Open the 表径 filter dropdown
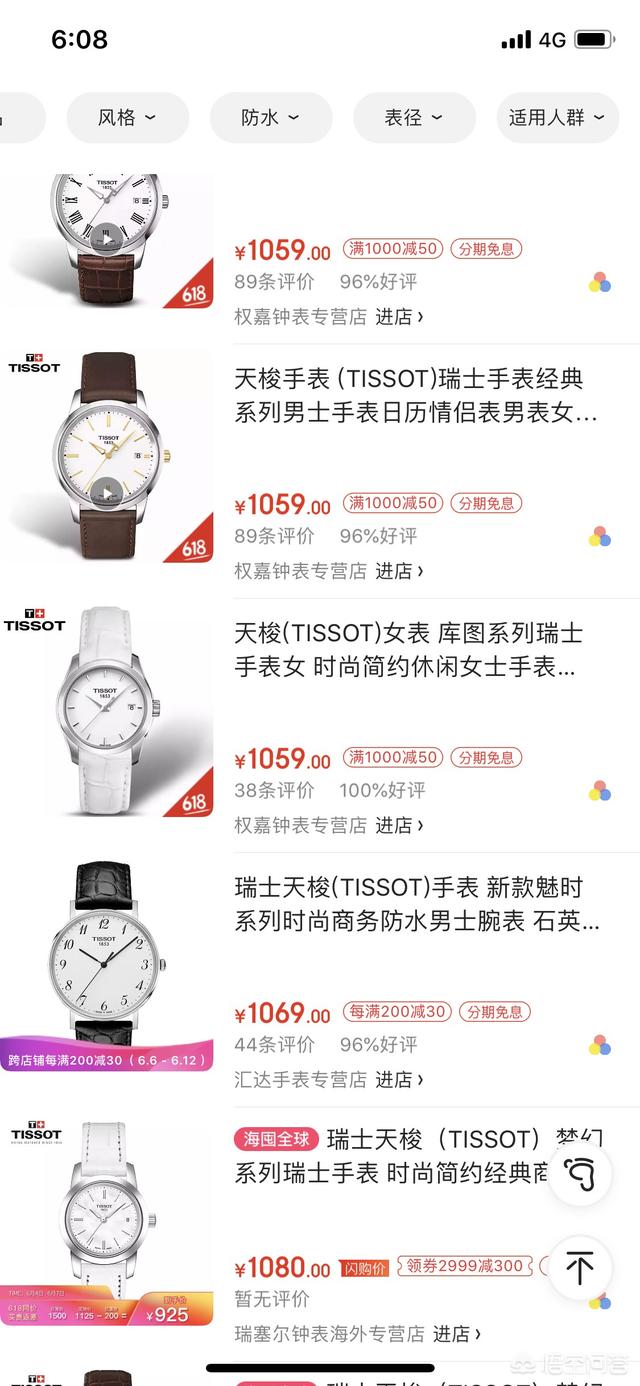Viewport: 640px width, 1386px height. (413, 118)
